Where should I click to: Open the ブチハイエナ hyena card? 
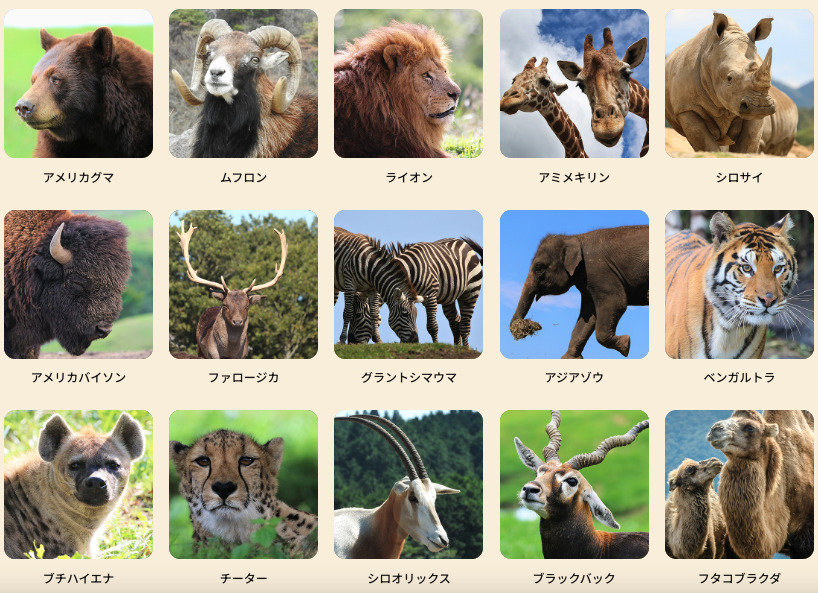point(78,484)
